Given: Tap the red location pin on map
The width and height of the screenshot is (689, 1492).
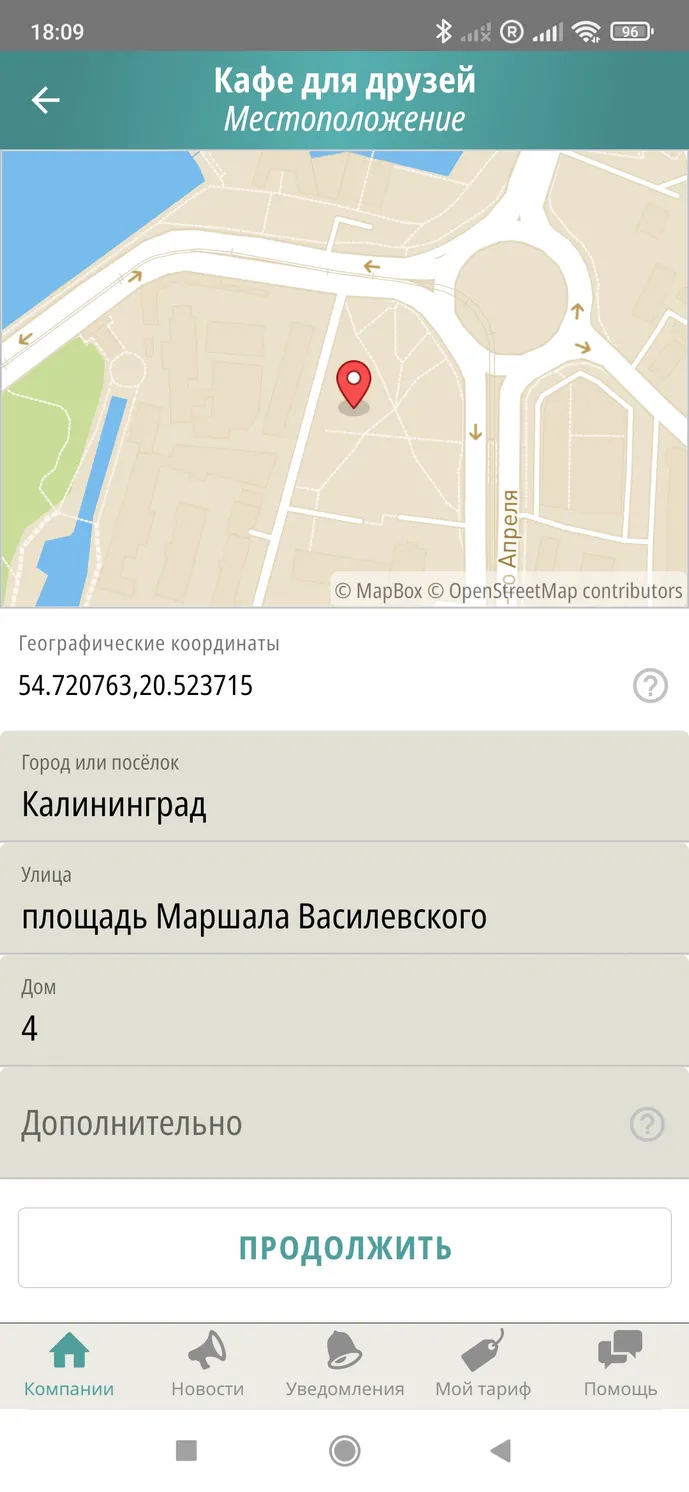Looking at the screenshot, I should 353,386.
